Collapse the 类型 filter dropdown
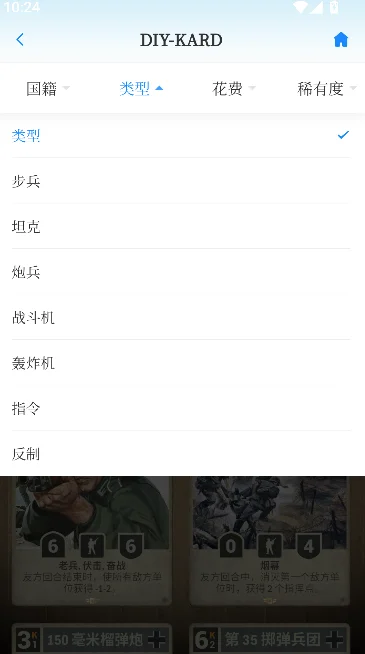The image size is (365, 654). pyautogui.click(x=141, y=88)
